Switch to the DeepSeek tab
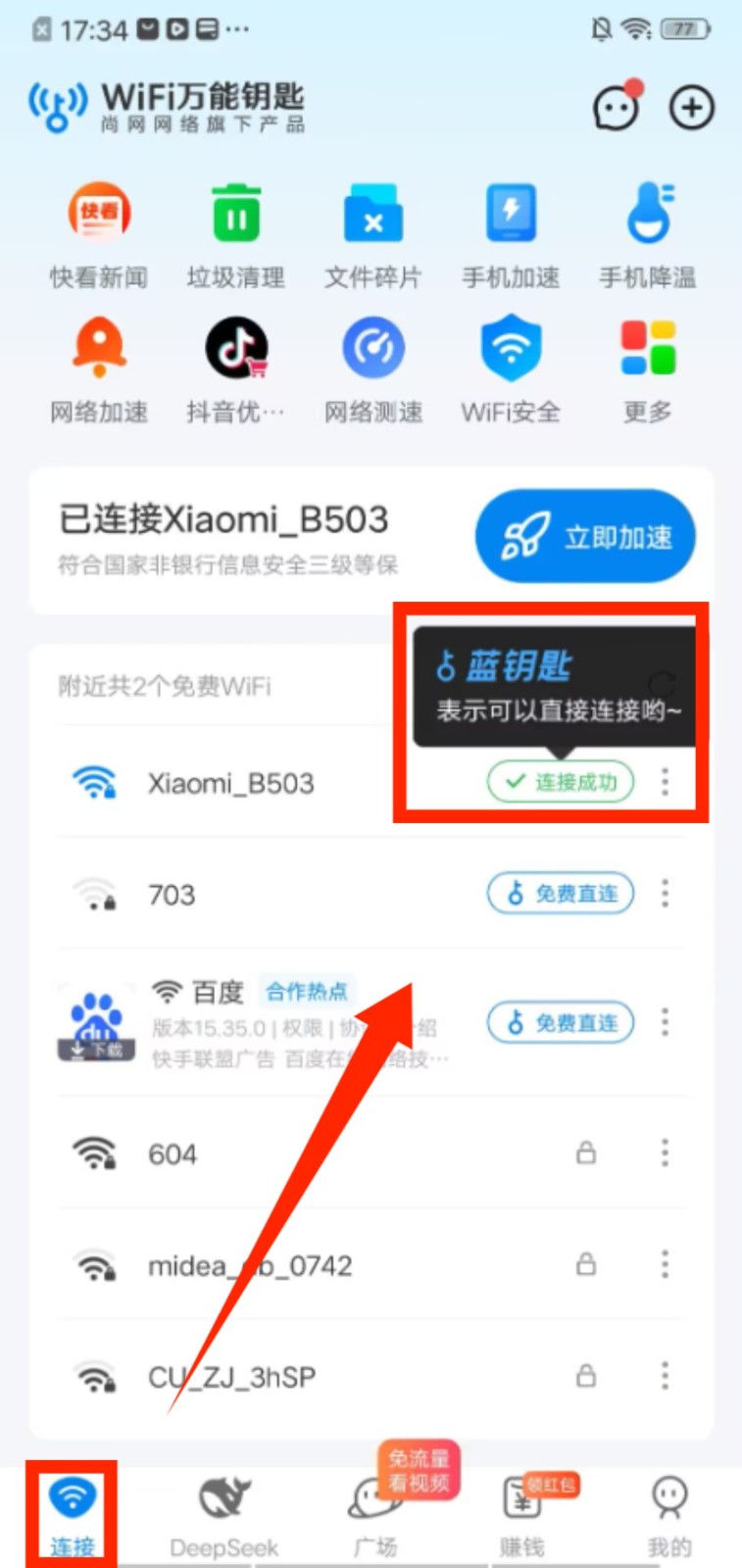The height and width of the screenshot is (1568, 742). [224, 1515]
